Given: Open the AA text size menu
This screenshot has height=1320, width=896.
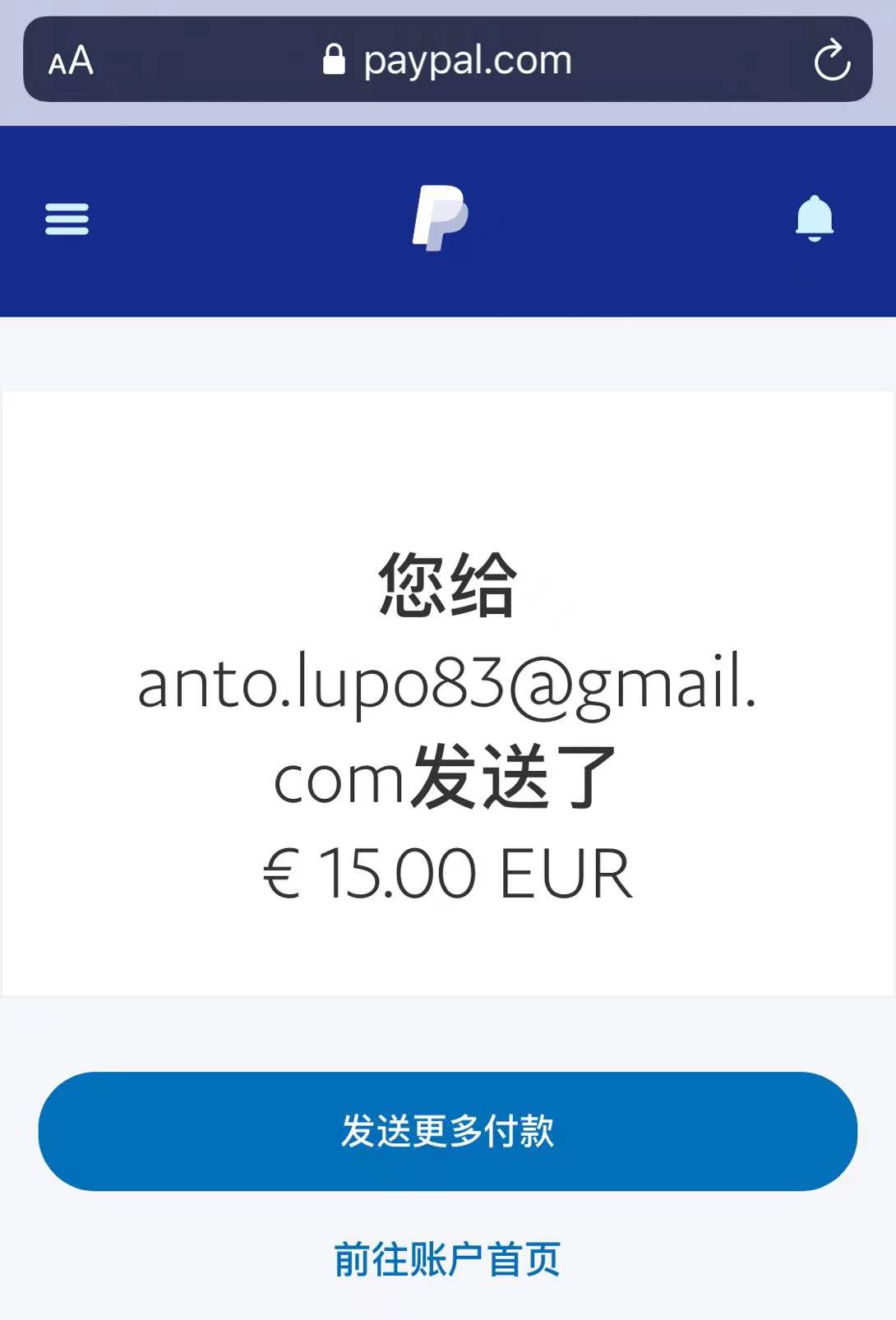Looking at the screenshot, I should click(x=71, y=61).
